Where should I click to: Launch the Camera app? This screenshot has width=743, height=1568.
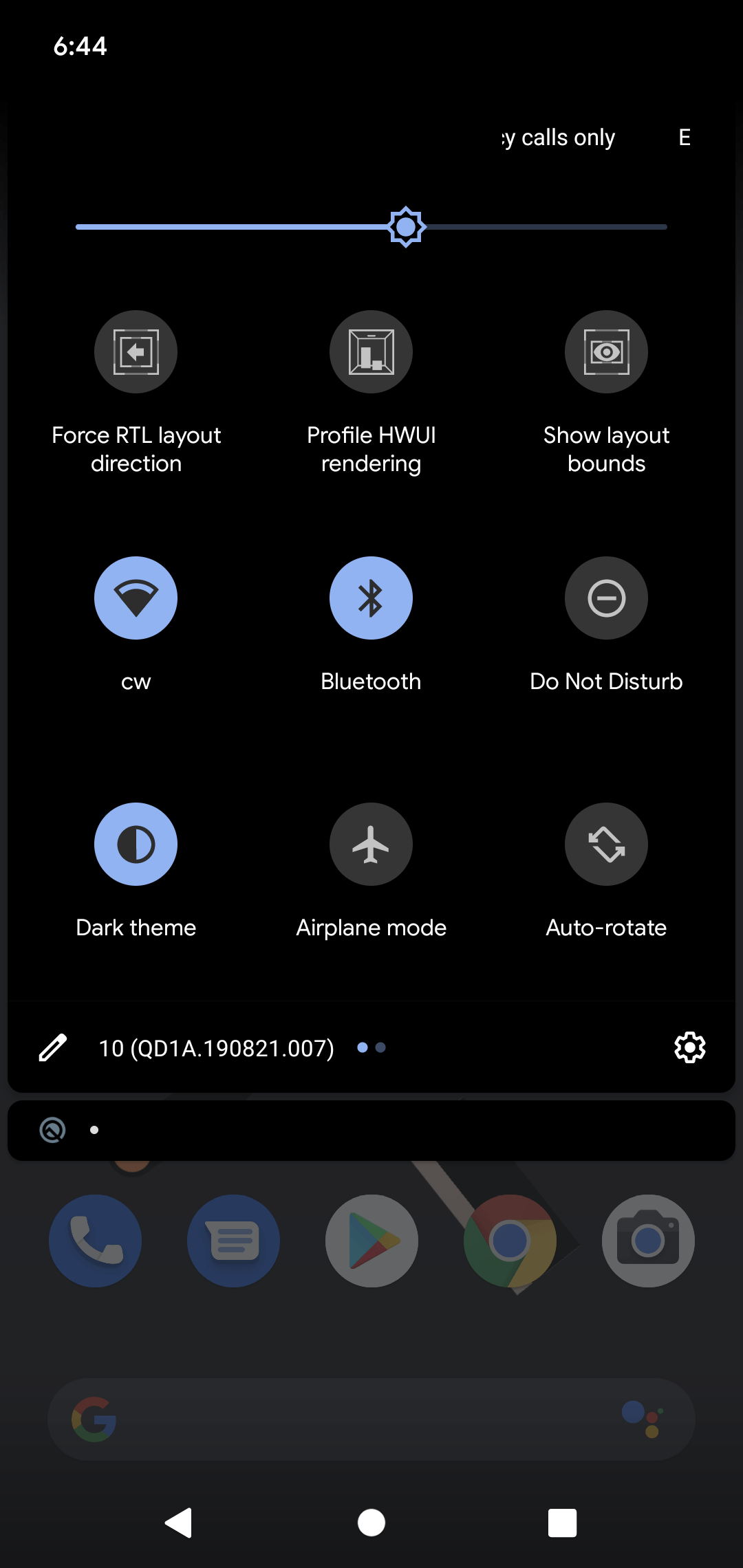point(647,1240)
